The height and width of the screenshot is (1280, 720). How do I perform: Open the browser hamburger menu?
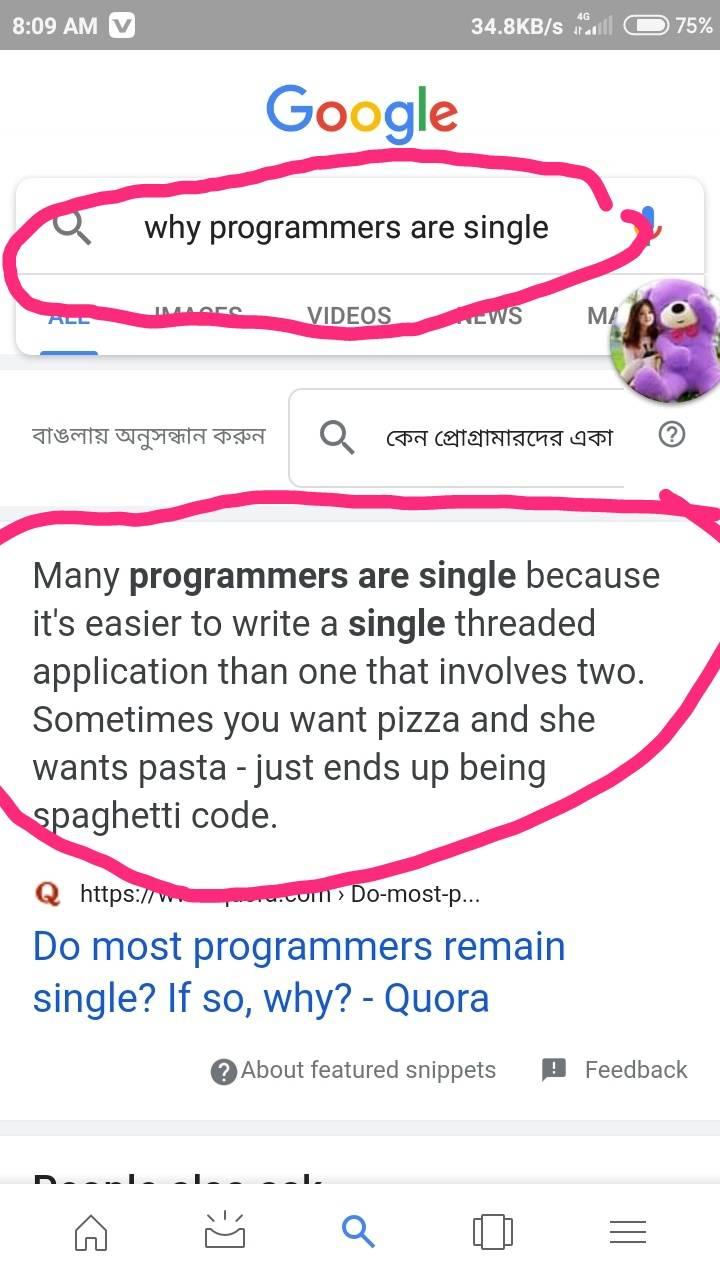628,1231
